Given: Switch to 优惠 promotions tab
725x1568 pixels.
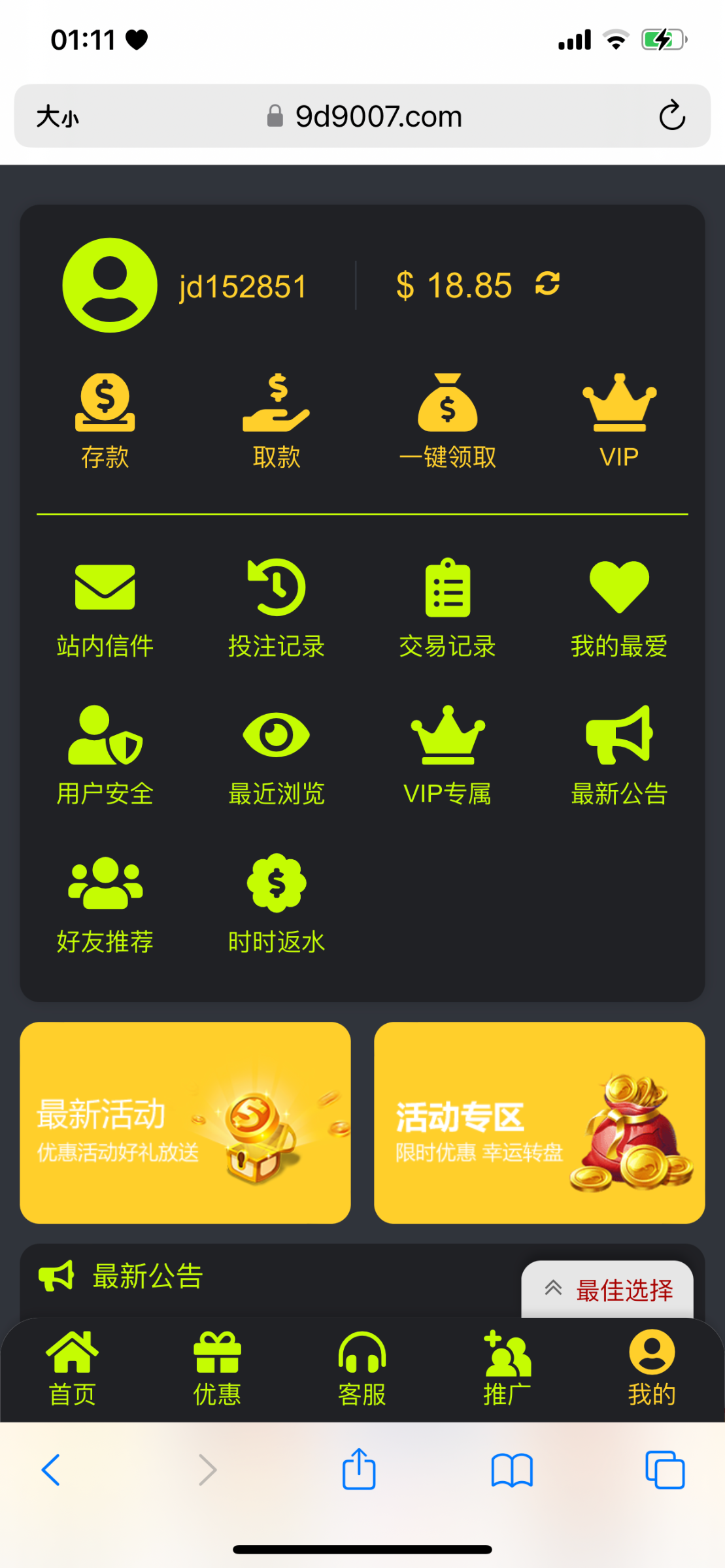Looking at the screenshot, I should coord(217,1369).
